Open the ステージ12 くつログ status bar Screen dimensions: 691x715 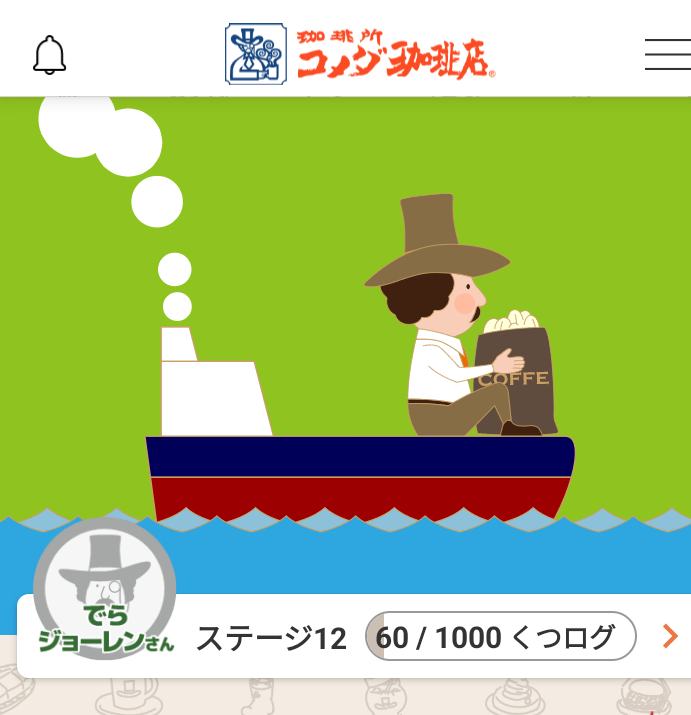[430, 637]
